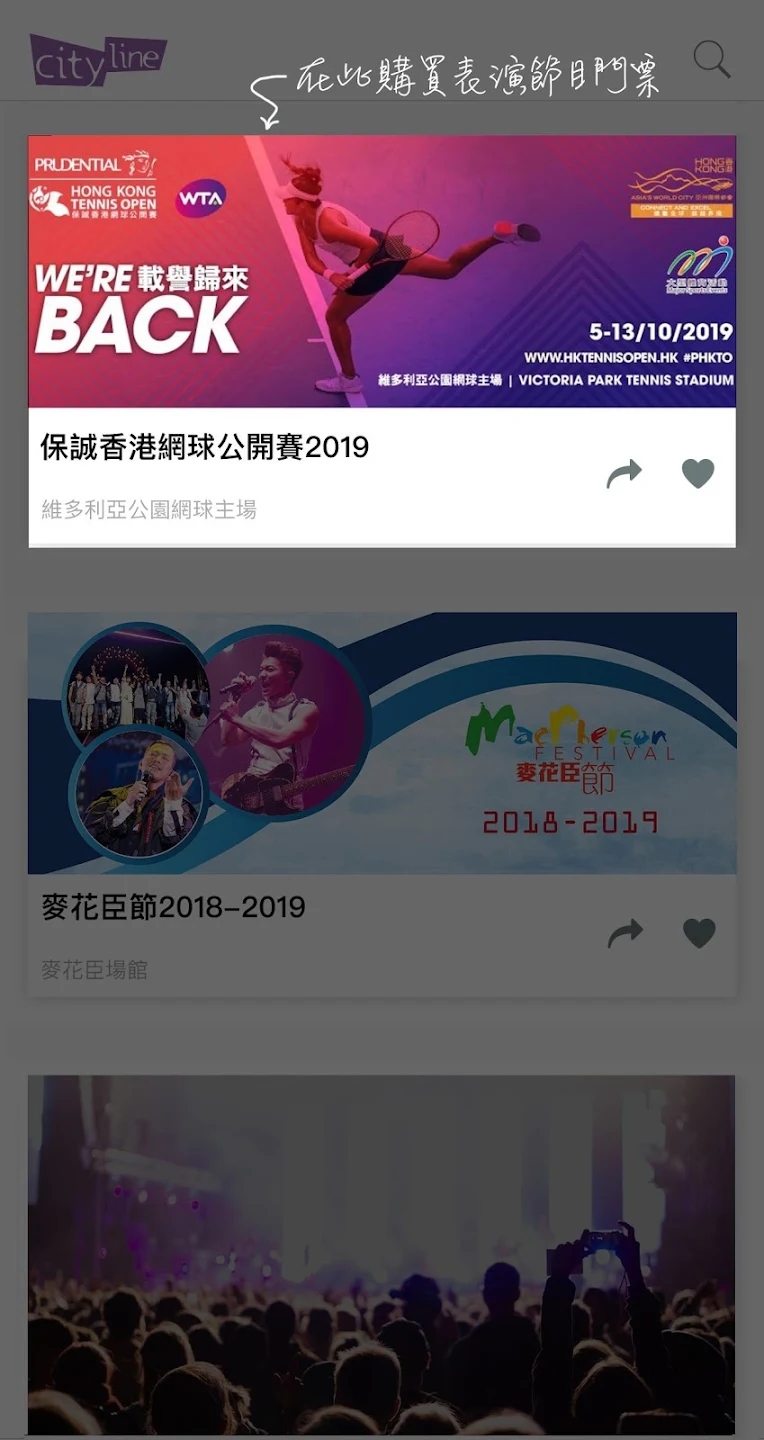Favorite the 麥花臣節2018-2019 event
The width and height of the screenshot is (764, 1440).
click(699, 934)
